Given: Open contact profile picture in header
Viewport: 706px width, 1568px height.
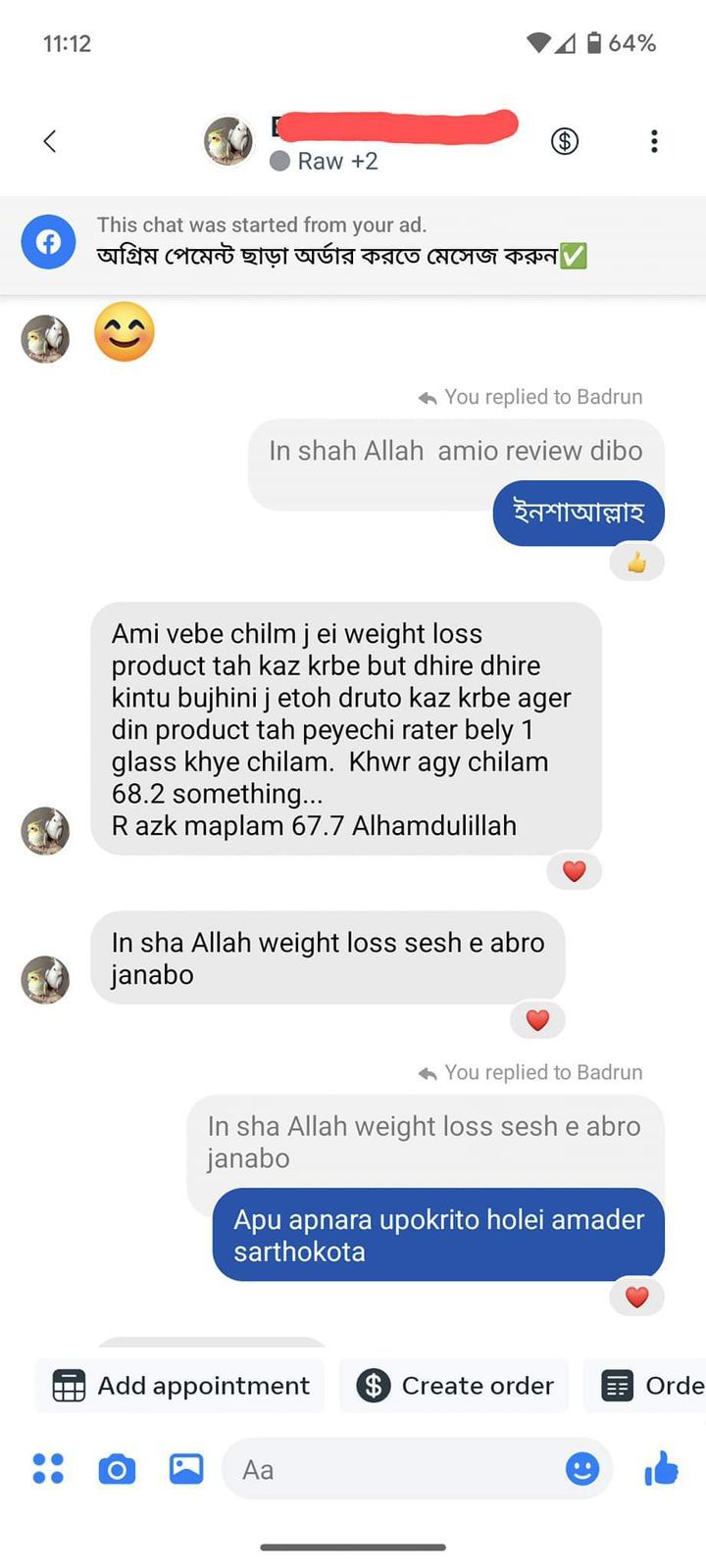Looking at the screenshot, I should pos(228,141).
